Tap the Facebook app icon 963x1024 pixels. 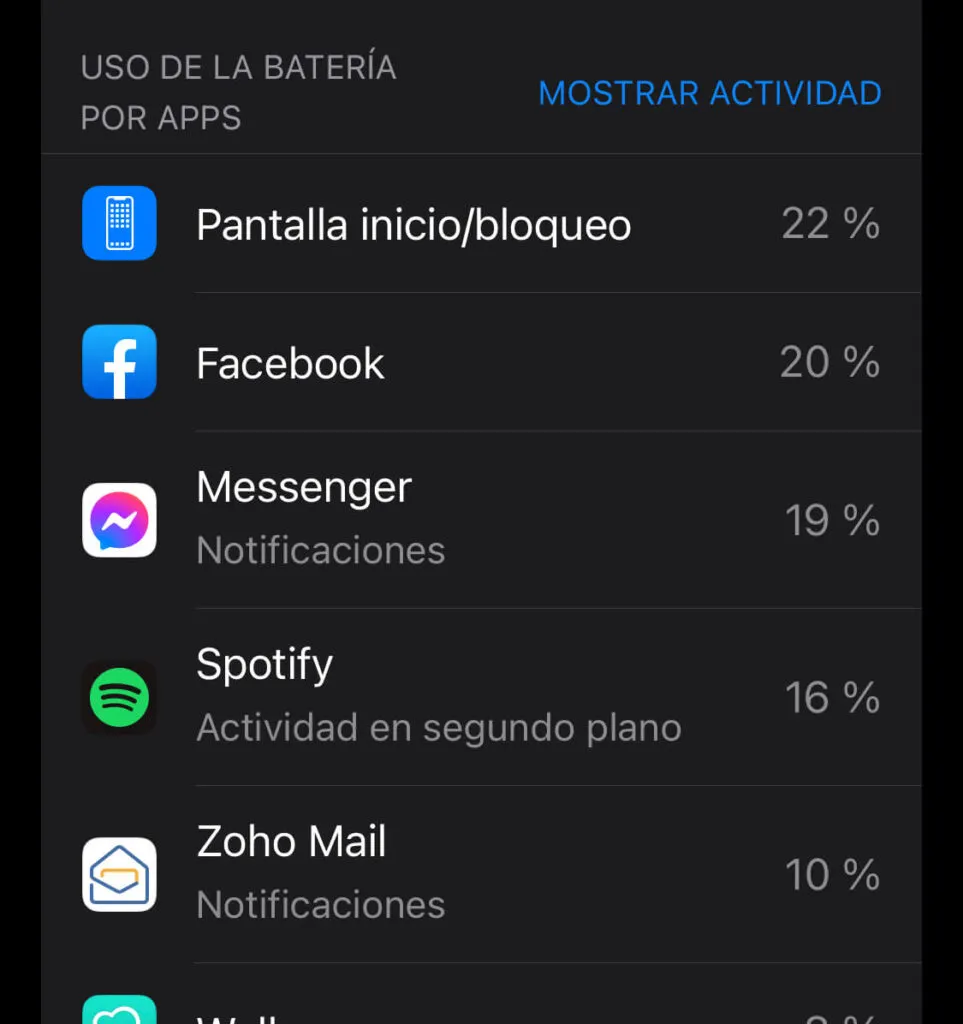click(119, 363)
